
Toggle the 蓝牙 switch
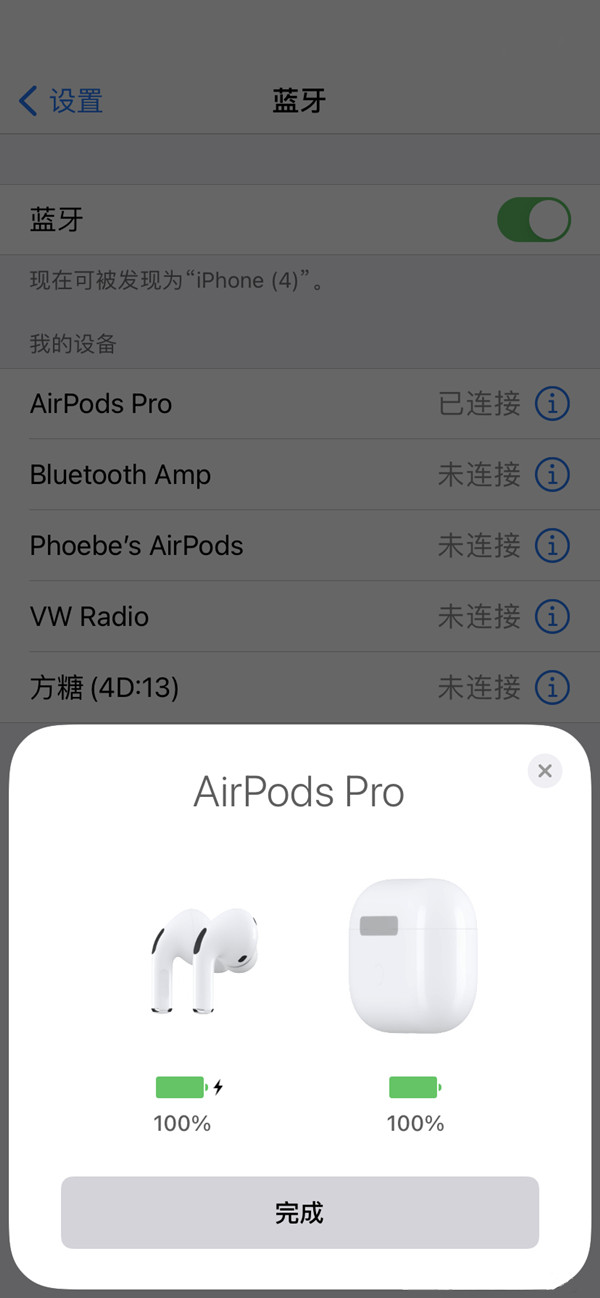point(533,220)
